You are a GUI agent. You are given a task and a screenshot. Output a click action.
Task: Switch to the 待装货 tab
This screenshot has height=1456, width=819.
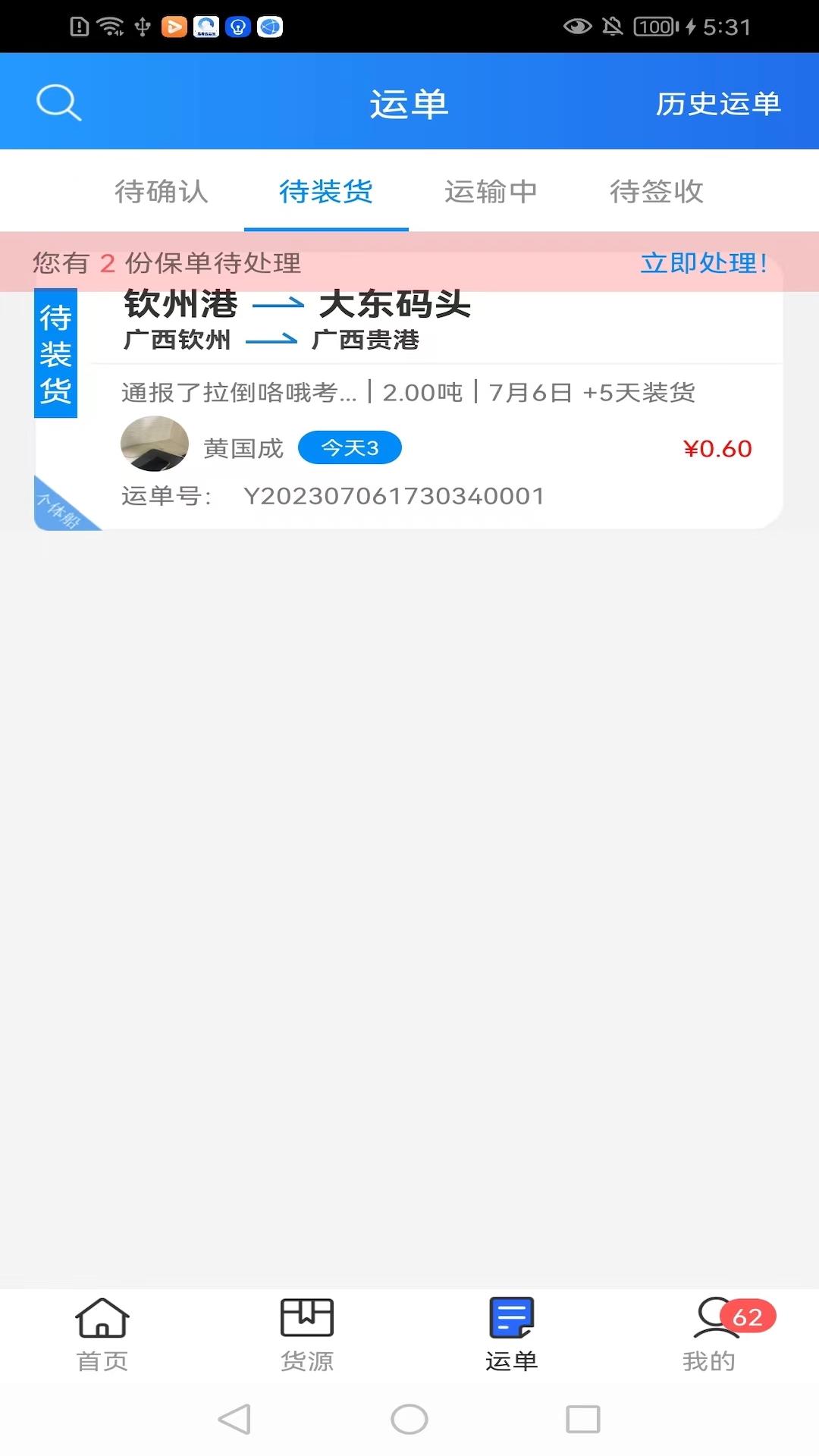point(326,193)
